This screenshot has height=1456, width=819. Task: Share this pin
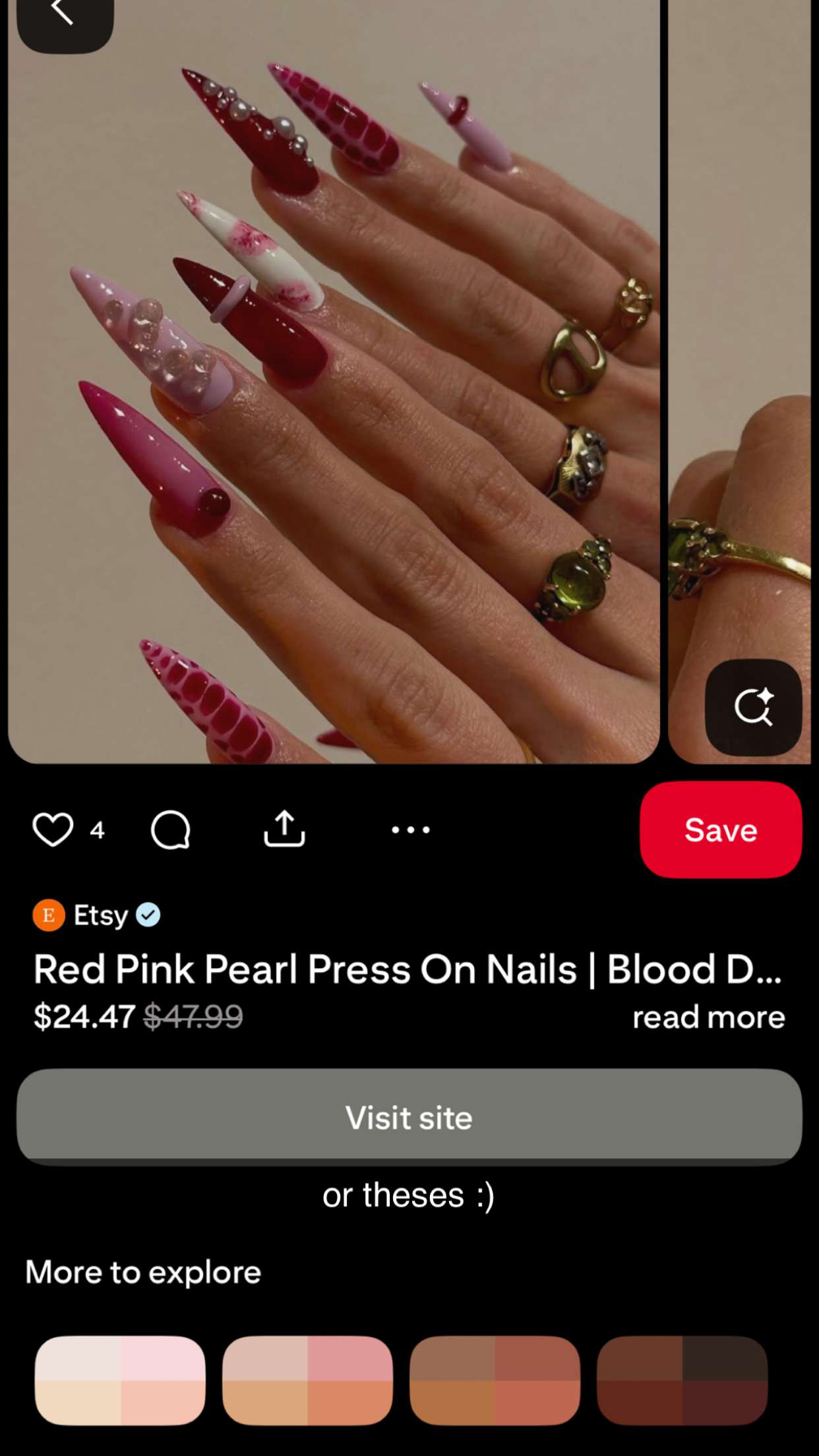(284, 829)
